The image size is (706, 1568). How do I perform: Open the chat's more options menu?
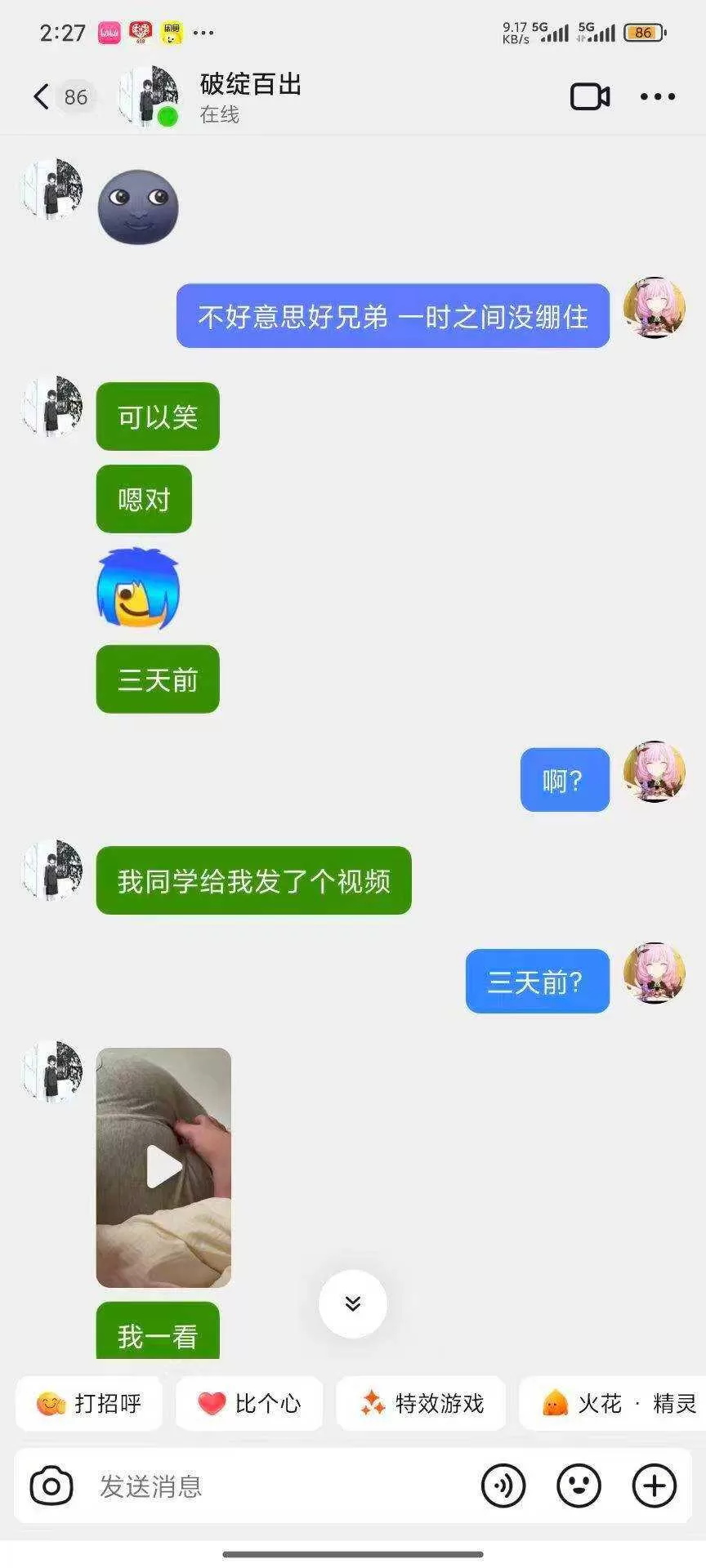point(656,96)
